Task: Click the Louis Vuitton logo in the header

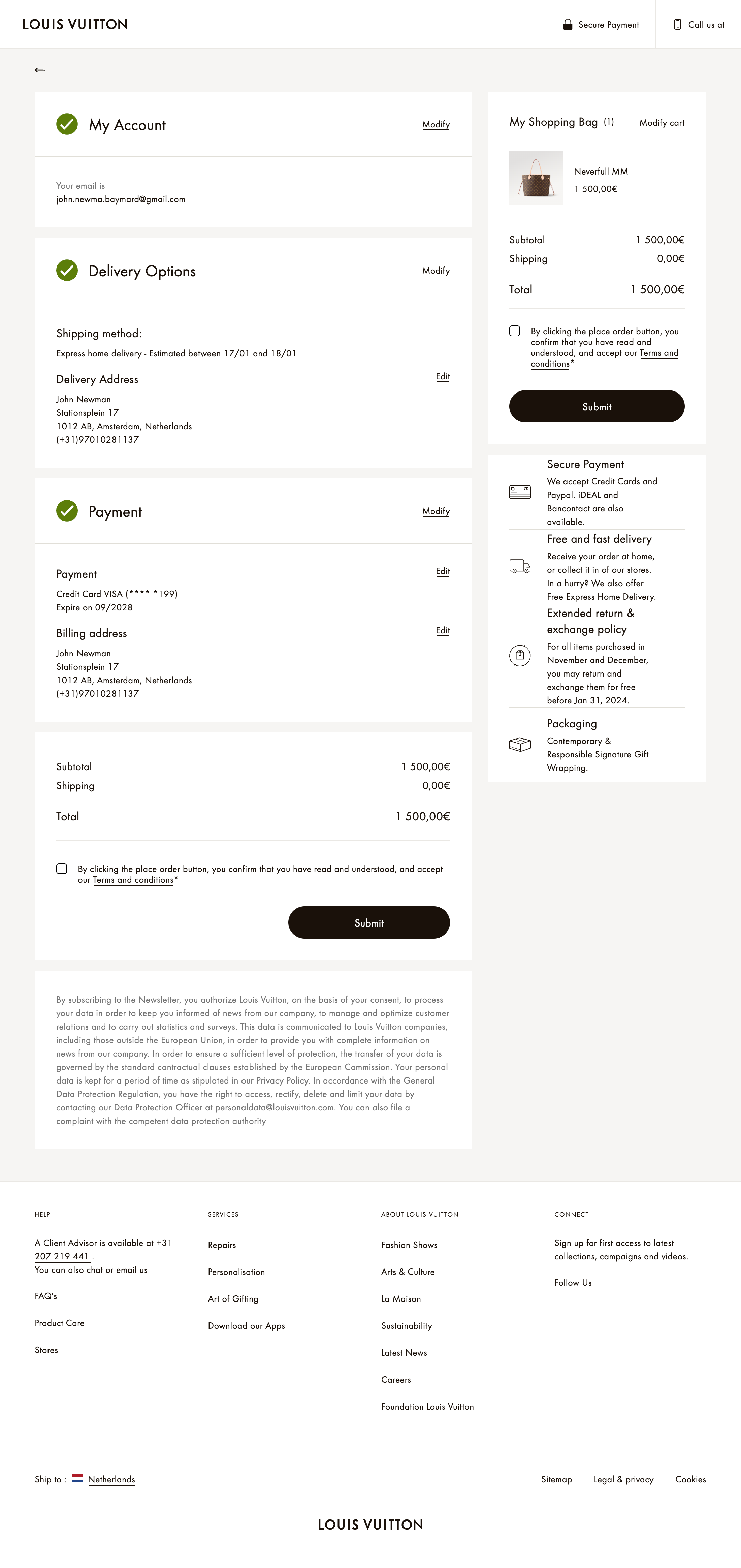Action: tap(74, 24)
